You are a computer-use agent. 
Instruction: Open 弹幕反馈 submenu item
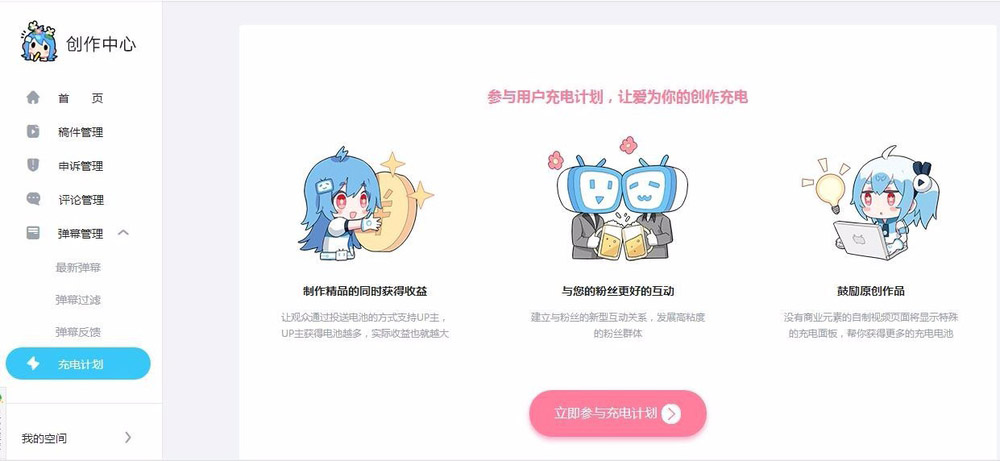(x=78, y=331)
